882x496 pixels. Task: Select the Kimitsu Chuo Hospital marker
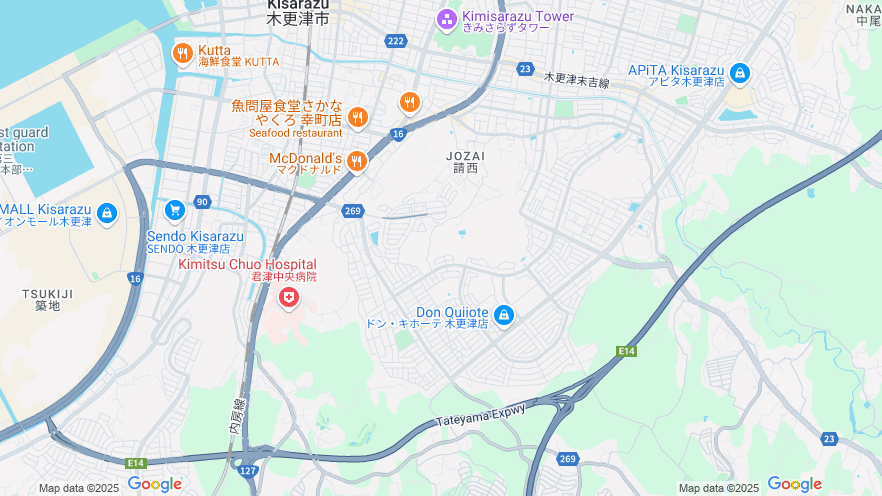(x=288, y=297)
